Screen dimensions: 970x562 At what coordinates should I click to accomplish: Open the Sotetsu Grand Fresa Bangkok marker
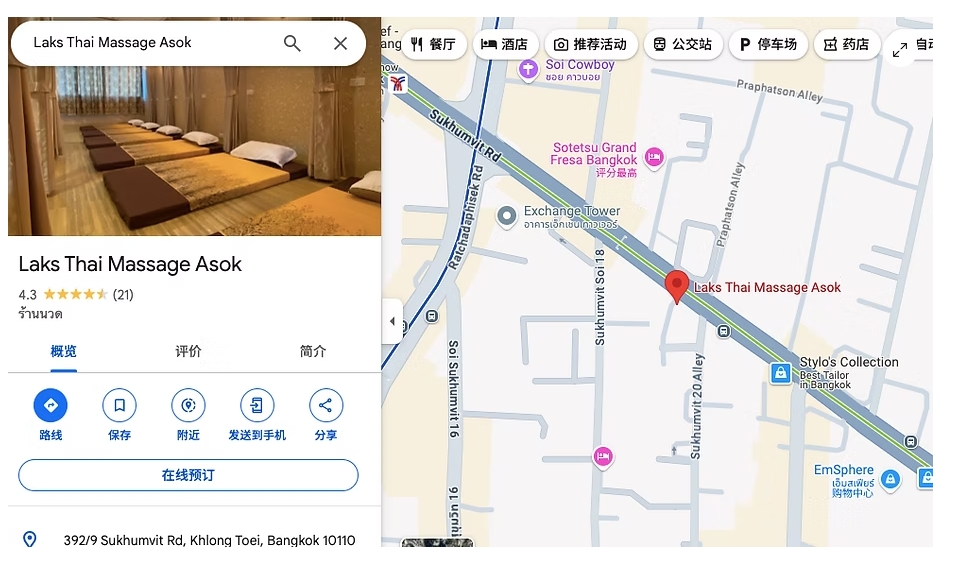tap(654, 156)
